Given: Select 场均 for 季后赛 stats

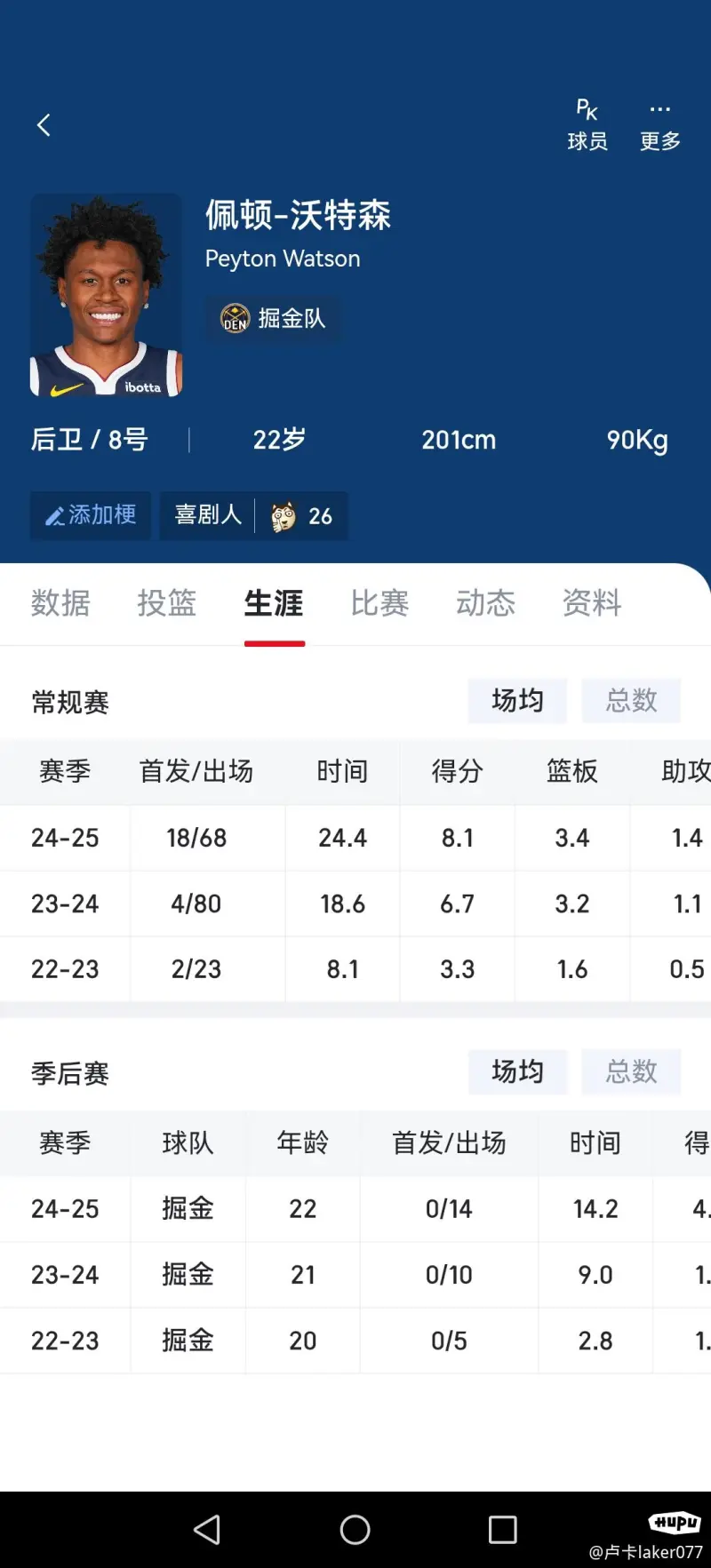Looking at the screenshot, I should tap(518, 1072).
